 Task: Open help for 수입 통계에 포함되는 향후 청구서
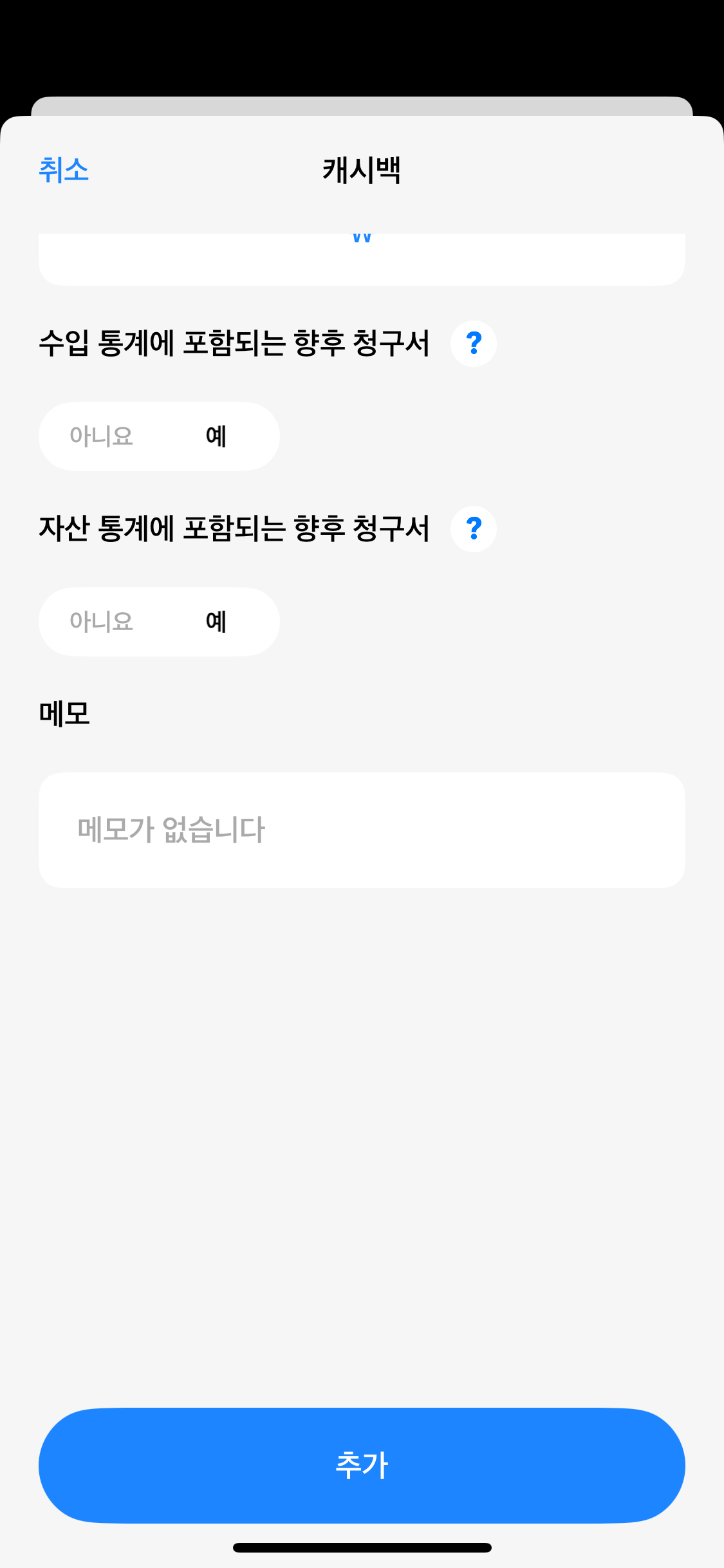[x=473, y=343]
